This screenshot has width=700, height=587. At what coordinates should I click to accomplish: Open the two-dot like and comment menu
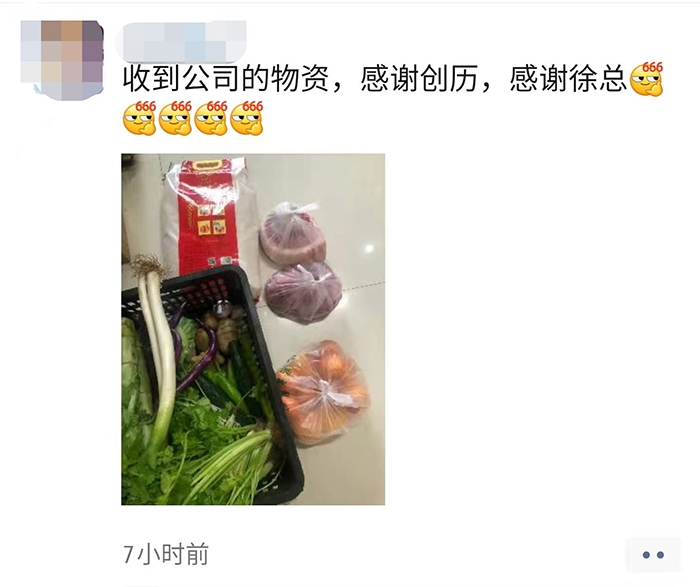(x=653, y=555)
